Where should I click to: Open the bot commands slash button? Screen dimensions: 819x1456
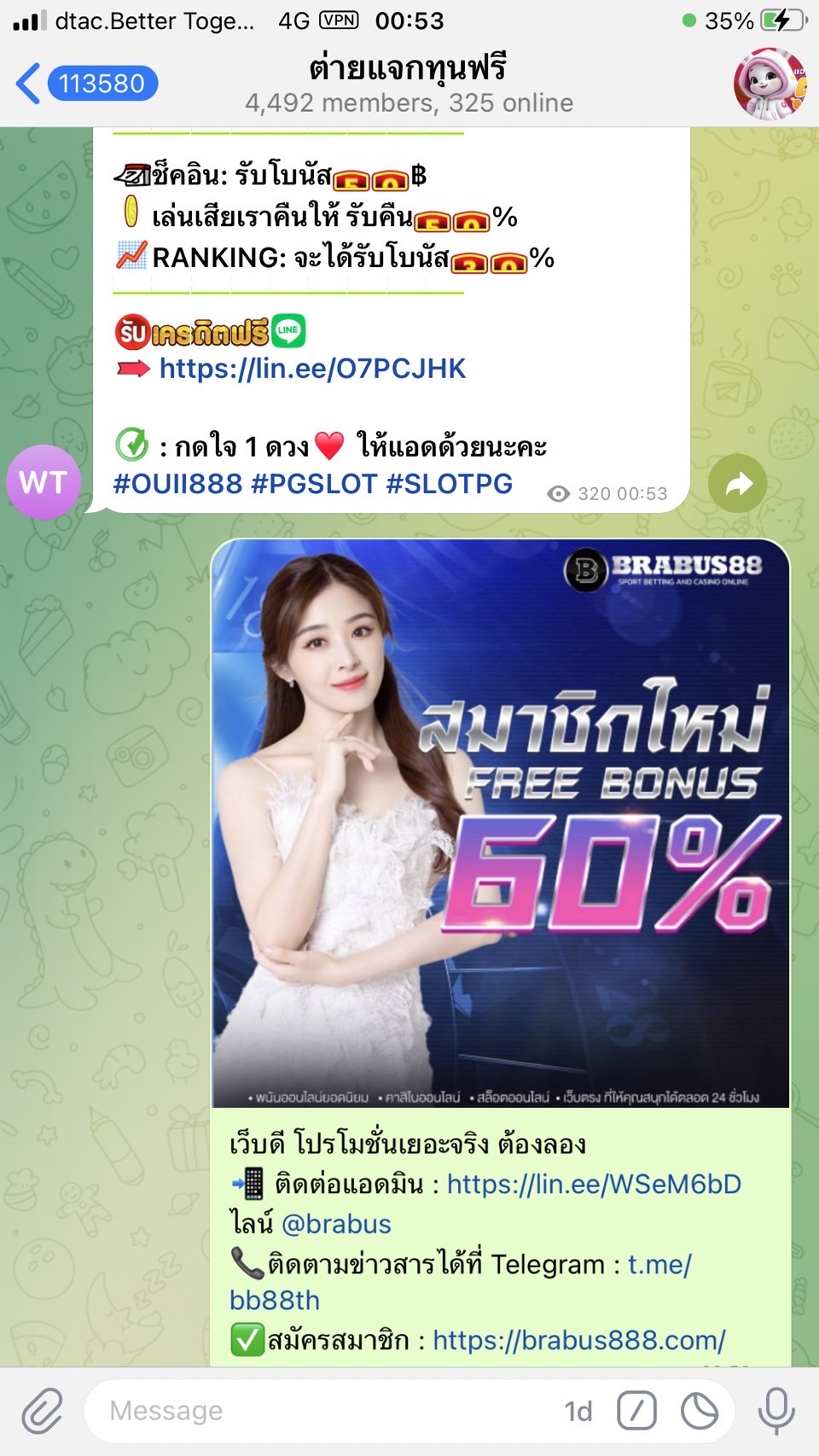[x=637, y=1411]
